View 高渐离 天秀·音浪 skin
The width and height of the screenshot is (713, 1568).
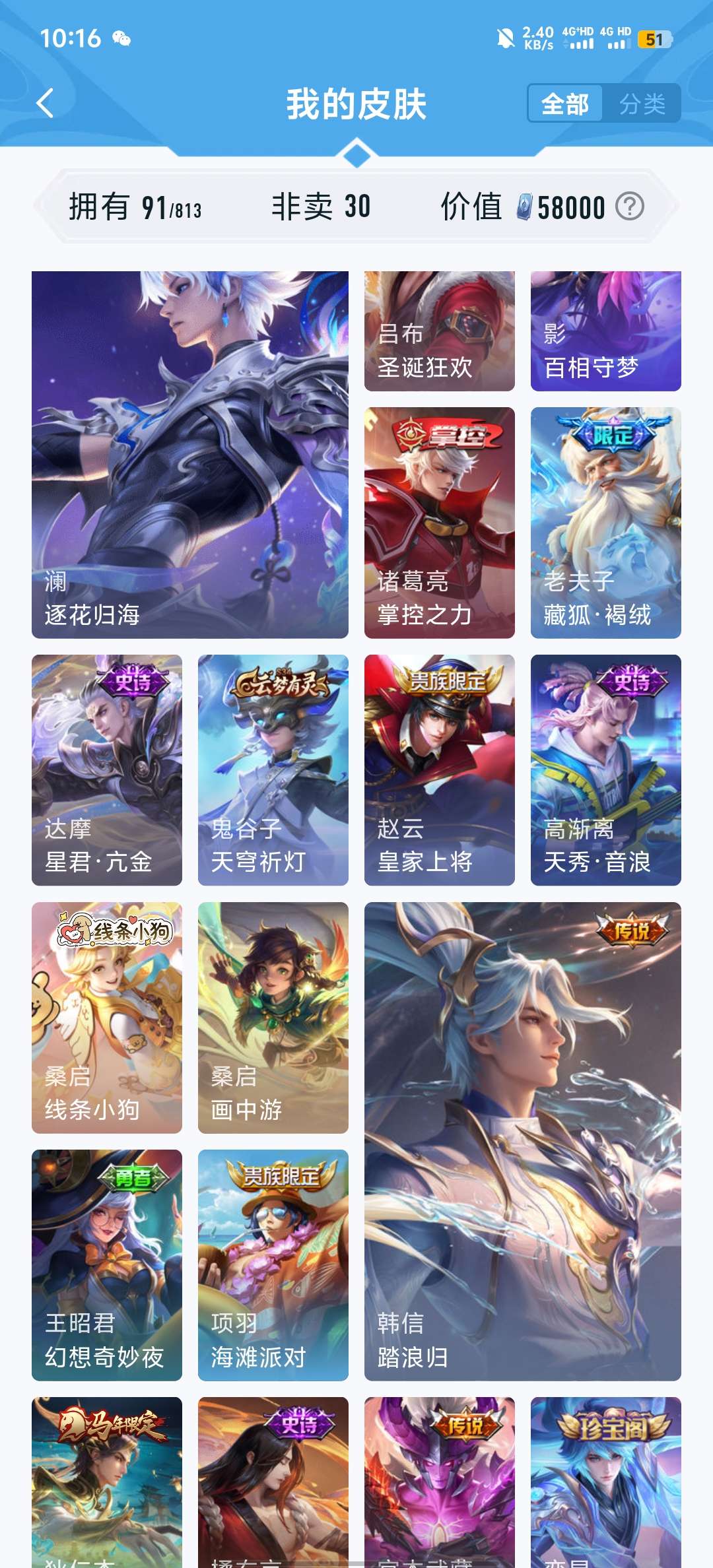606,770
